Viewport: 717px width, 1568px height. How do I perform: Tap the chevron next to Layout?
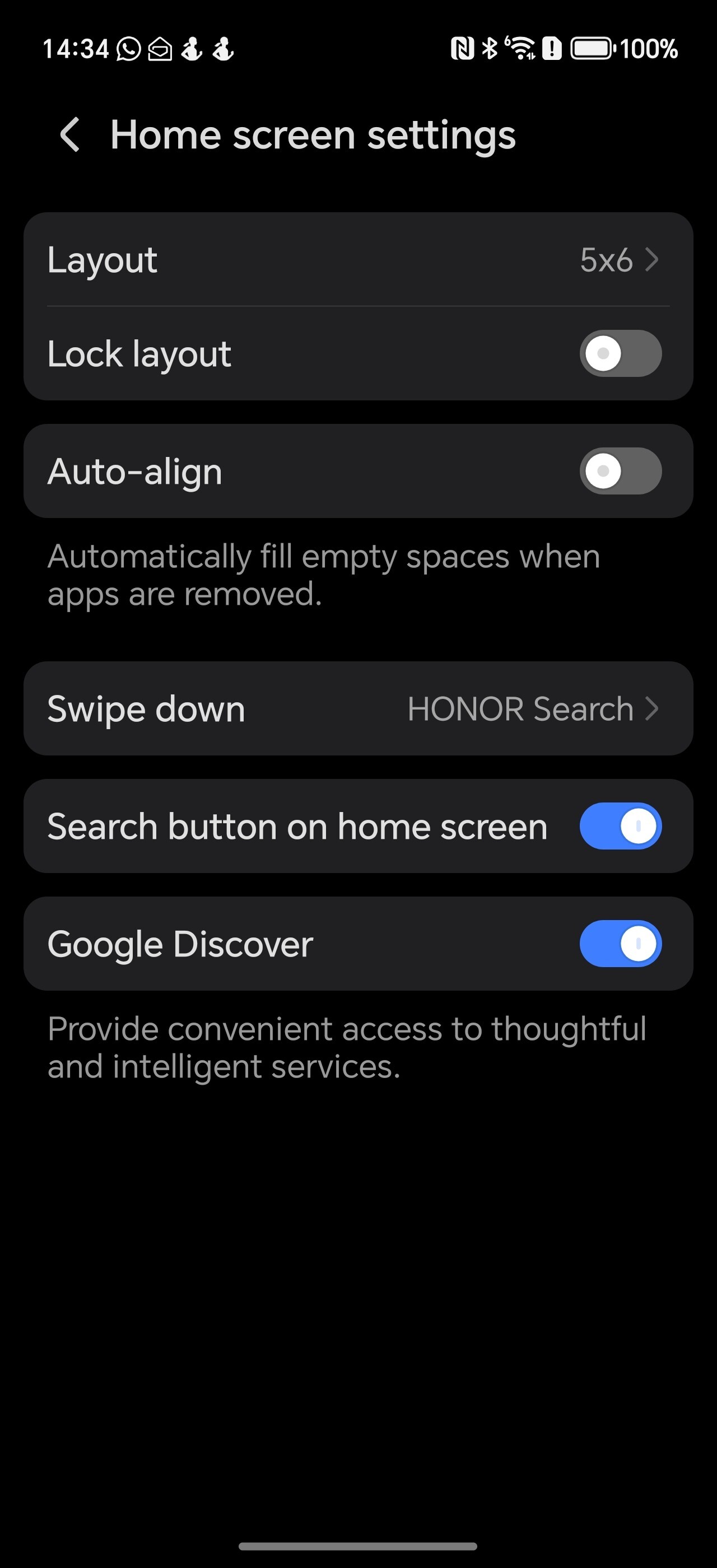653,259
